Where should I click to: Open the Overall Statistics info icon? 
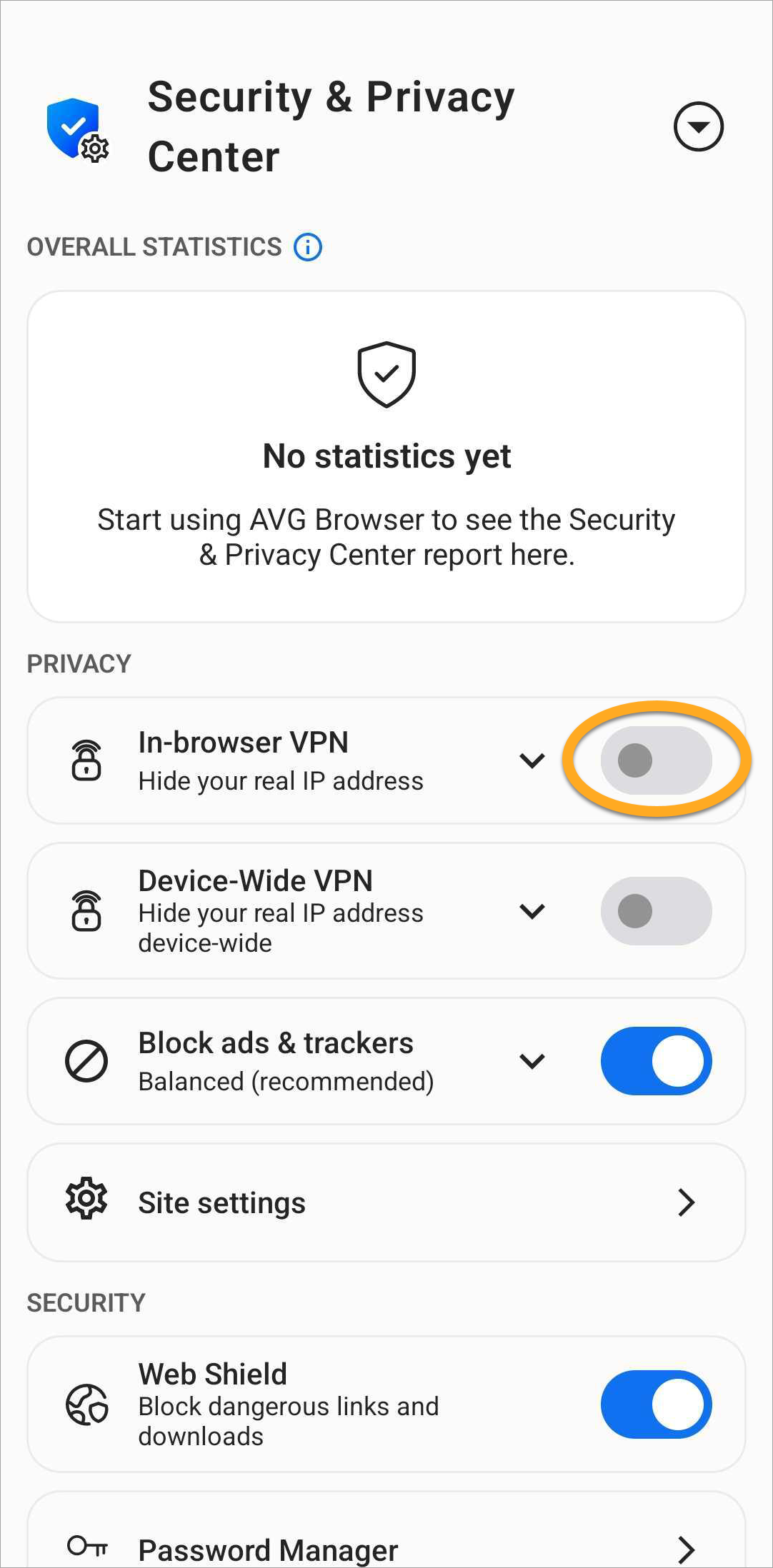pos(308,247)
